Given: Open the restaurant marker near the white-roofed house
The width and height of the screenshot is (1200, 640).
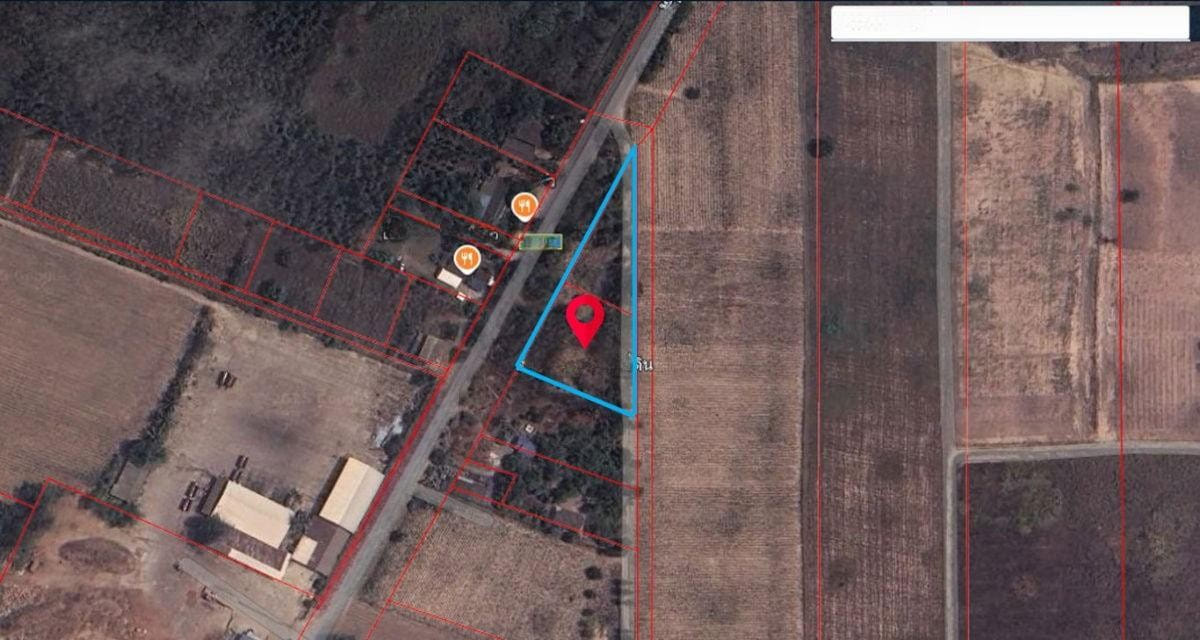Looking at the screenshot, I should (x=466, y=259).
